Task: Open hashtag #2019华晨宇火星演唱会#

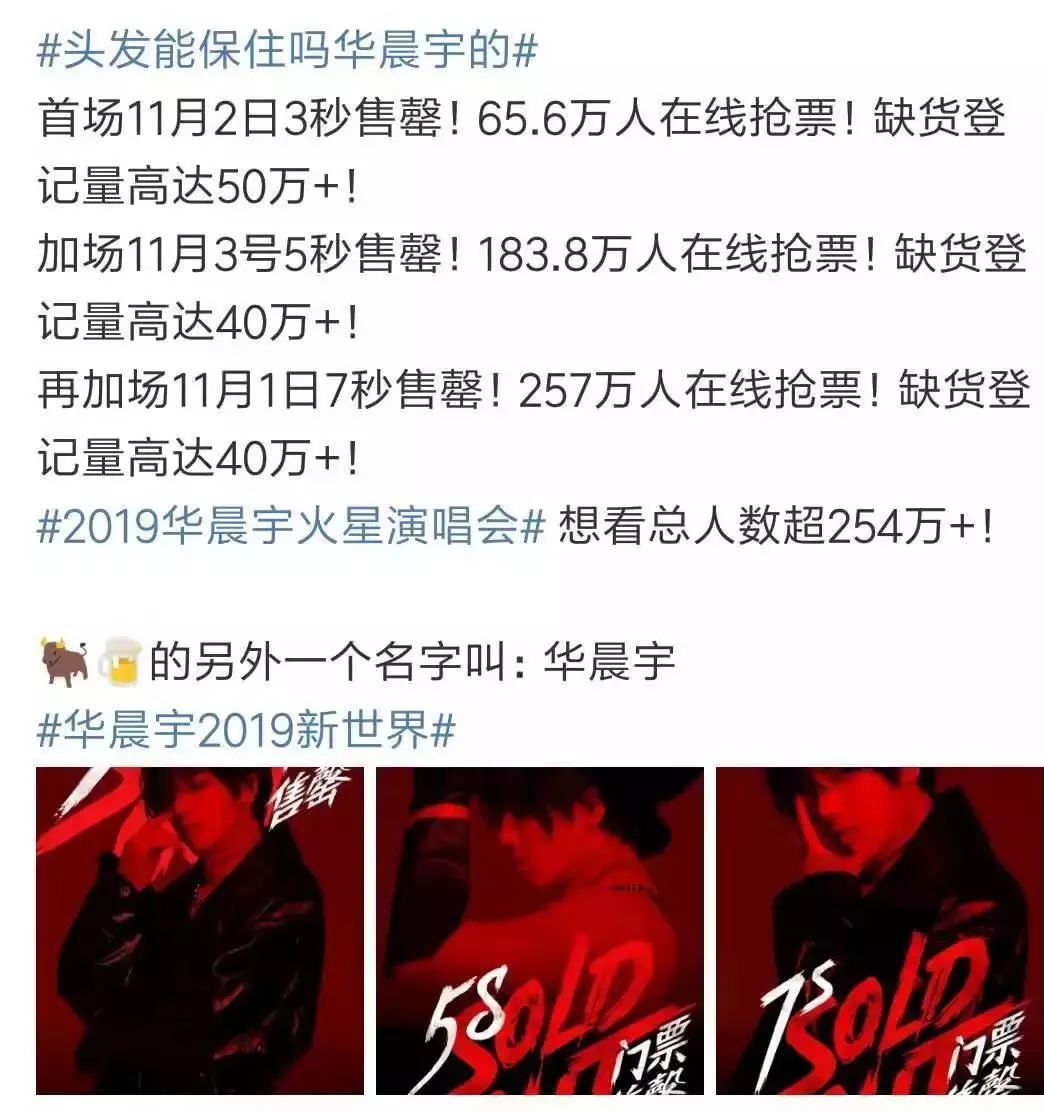Action: click(x=291, y=526)
